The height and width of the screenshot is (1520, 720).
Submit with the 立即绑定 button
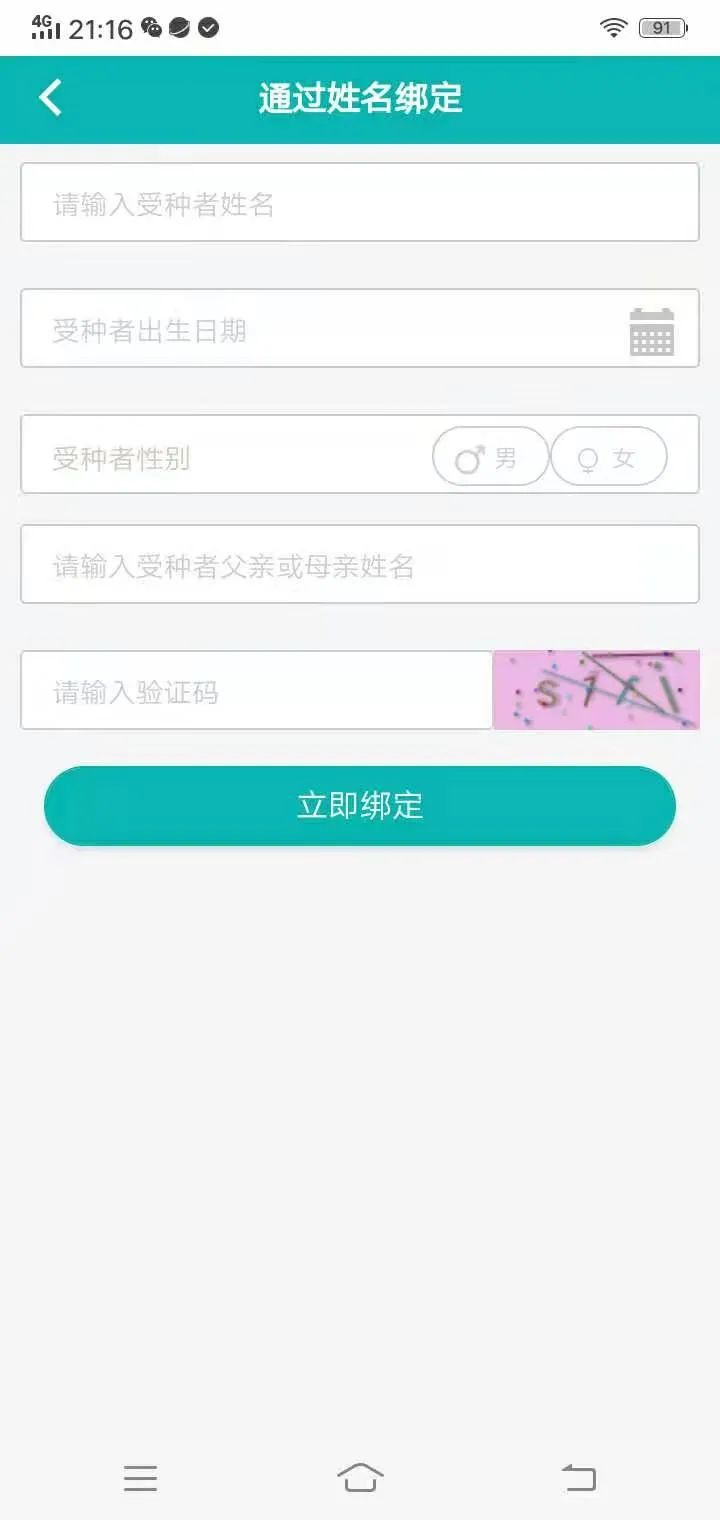[x=359, y=806]
